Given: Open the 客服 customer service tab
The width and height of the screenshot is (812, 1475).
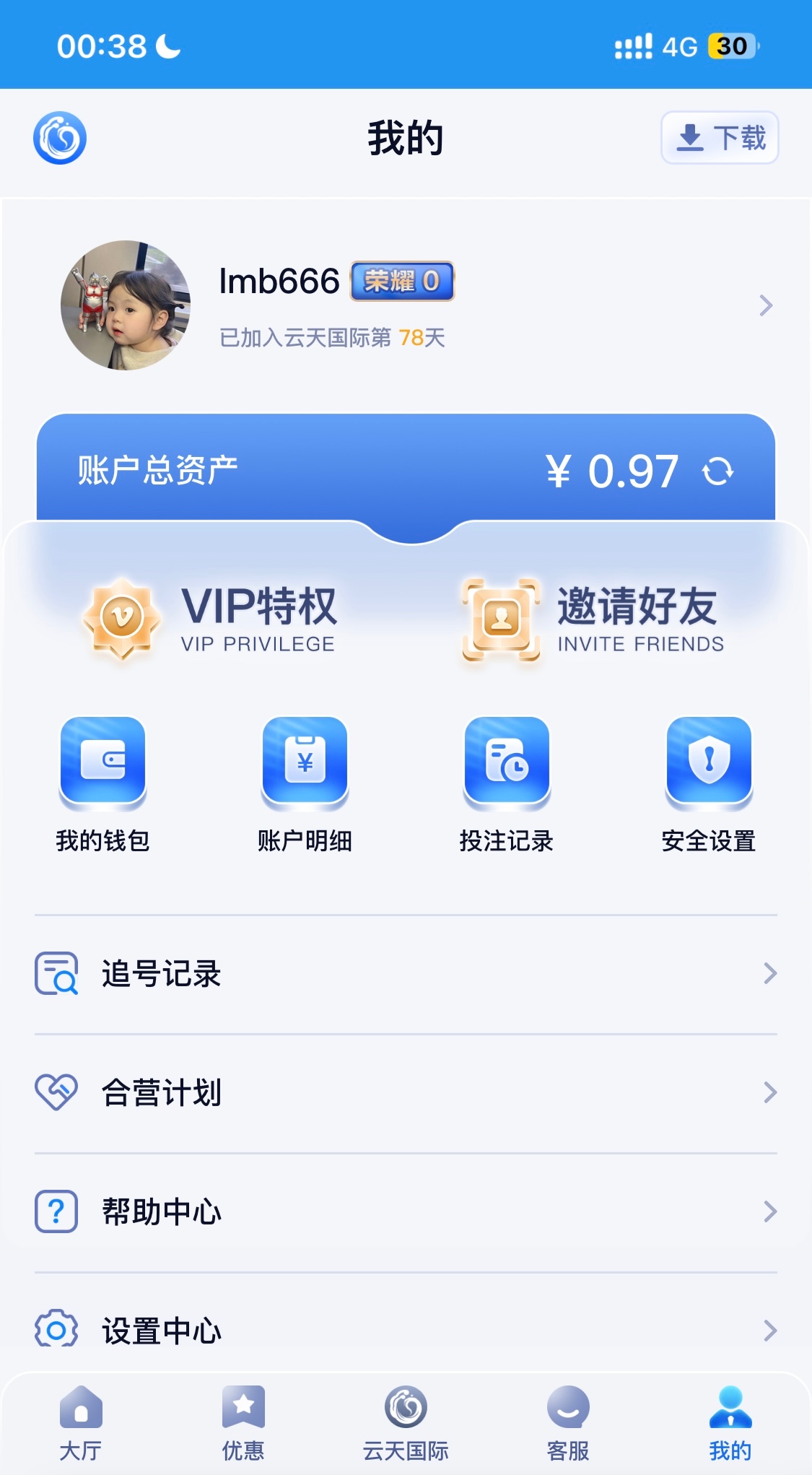Looking at the screenshot, I should pos(568,1423).
